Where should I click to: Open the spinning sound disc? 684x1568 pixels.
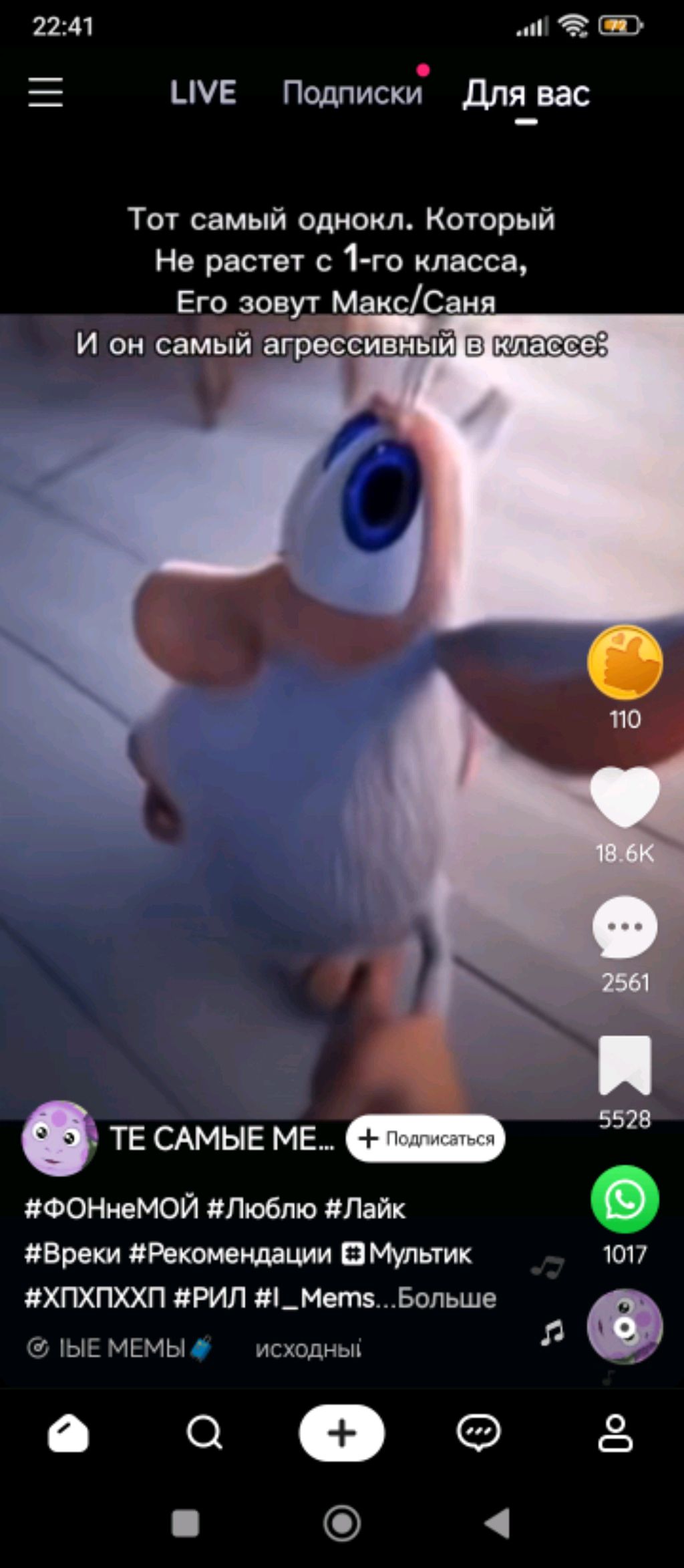click(x=625, y=1327)
